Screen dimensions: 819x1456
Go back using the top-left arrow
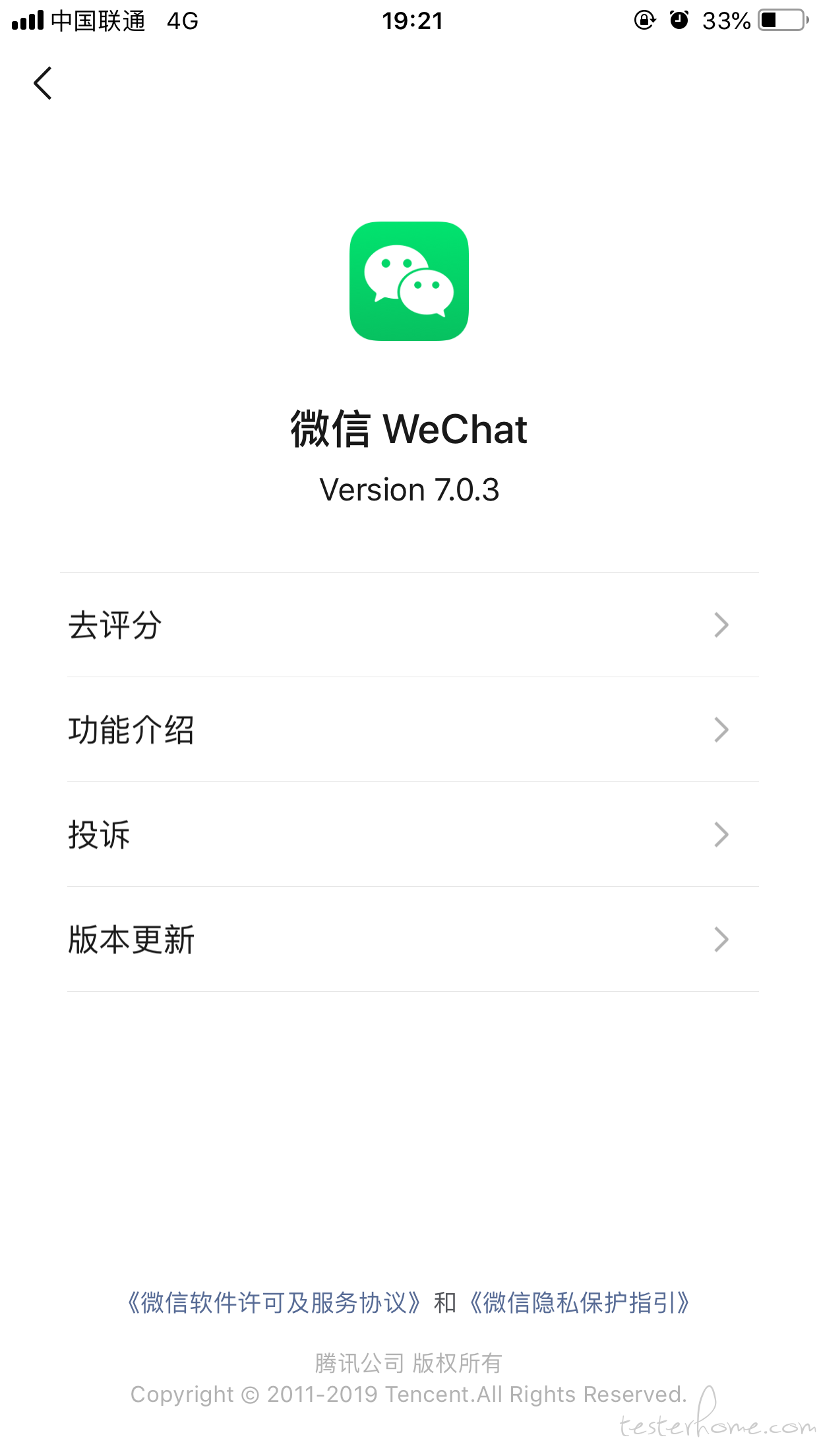43,83
